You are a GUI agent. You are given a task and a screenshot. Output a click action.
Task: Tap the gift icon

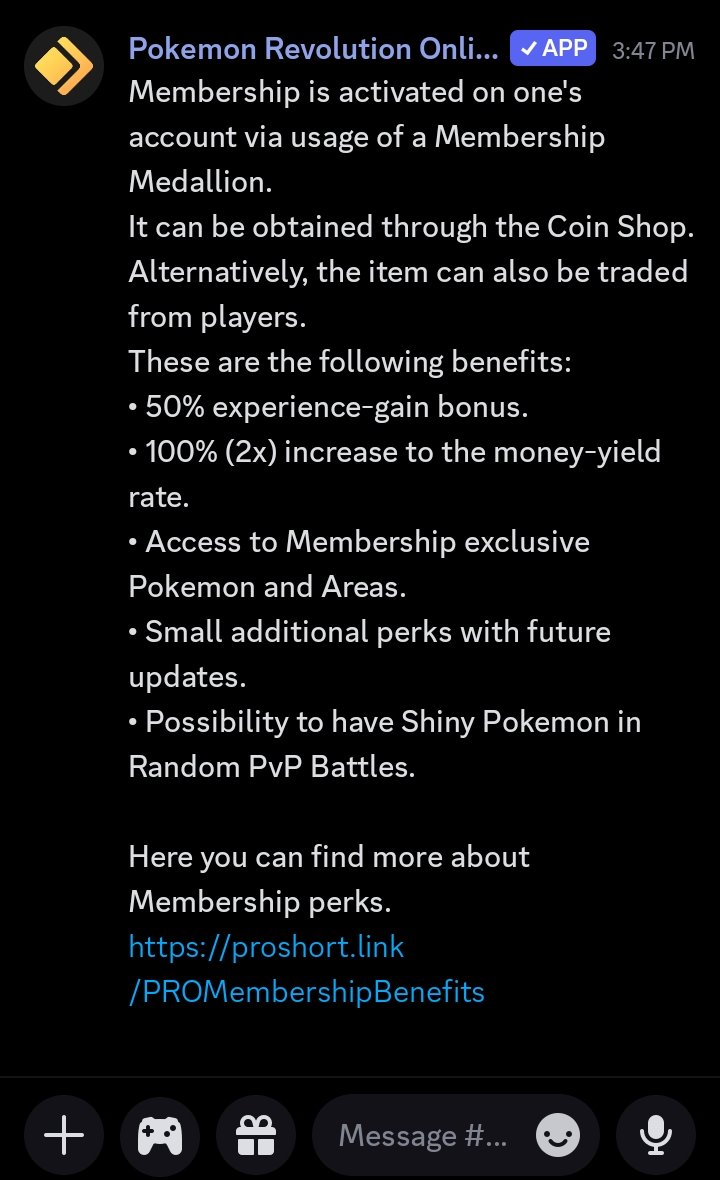pyautogui.click(x=256, y=1135)
